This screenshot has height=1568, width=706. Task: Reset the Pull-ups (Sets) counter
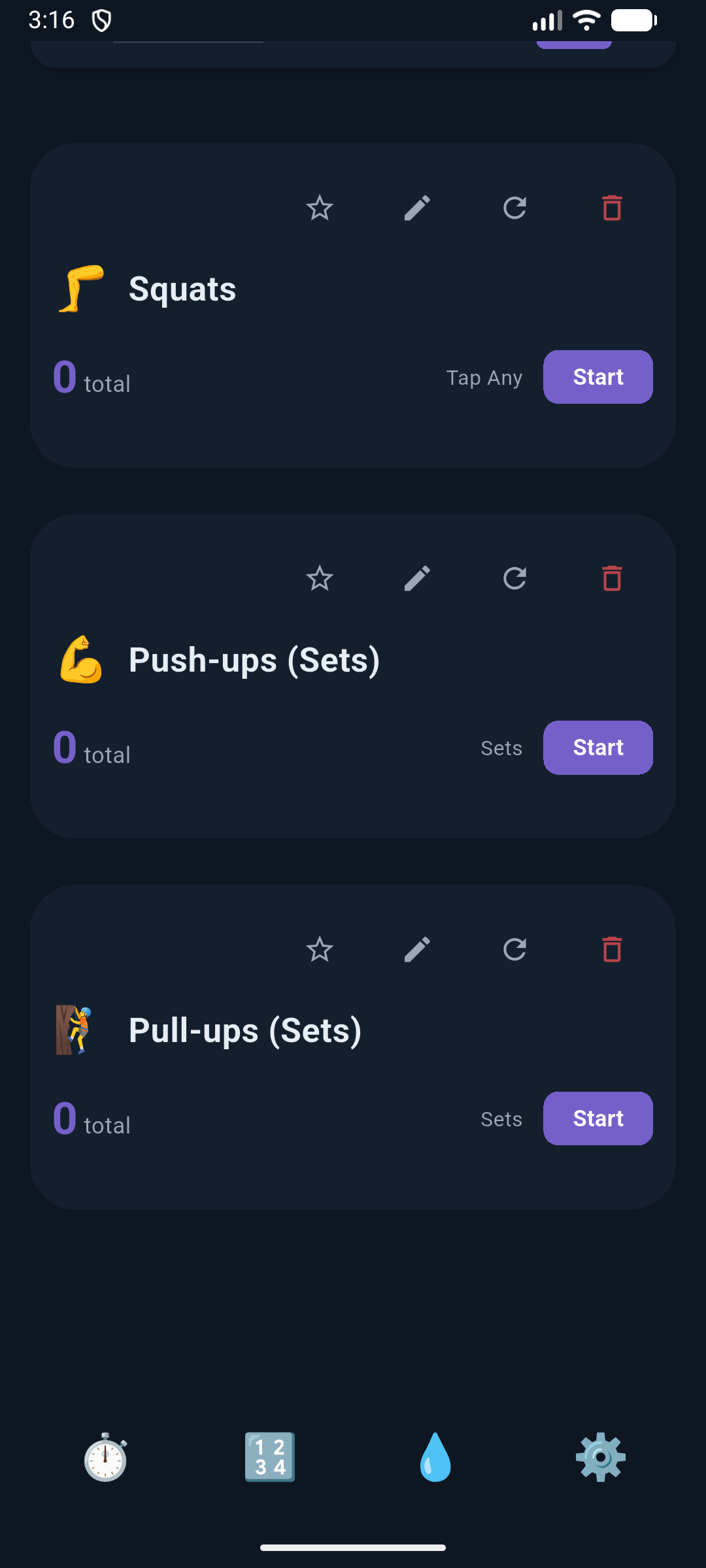click(515, 951)
